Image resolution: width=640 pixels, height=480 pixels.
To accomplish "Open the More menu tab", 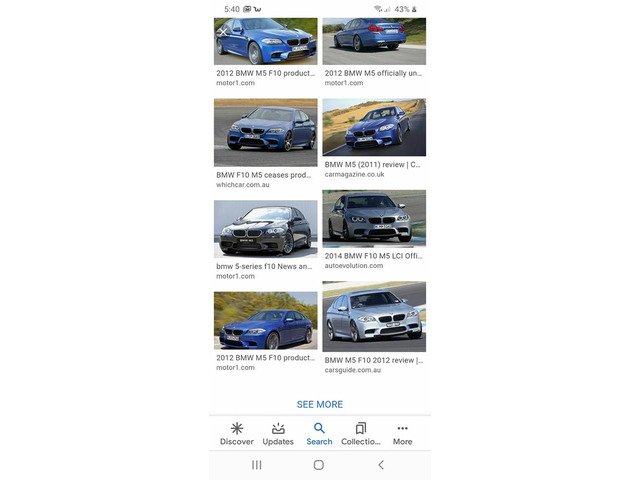I will [402, 433].
